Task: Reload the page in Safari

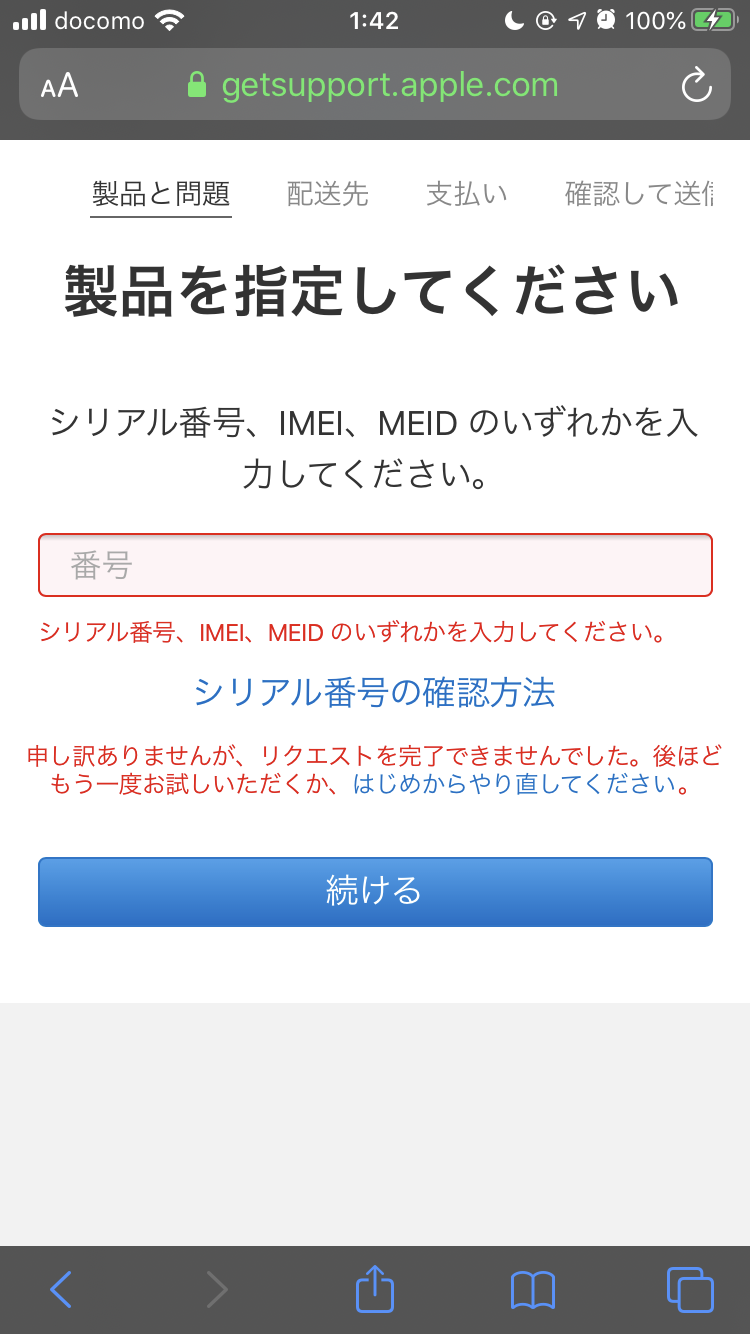Action: click(x=696, y=85)
